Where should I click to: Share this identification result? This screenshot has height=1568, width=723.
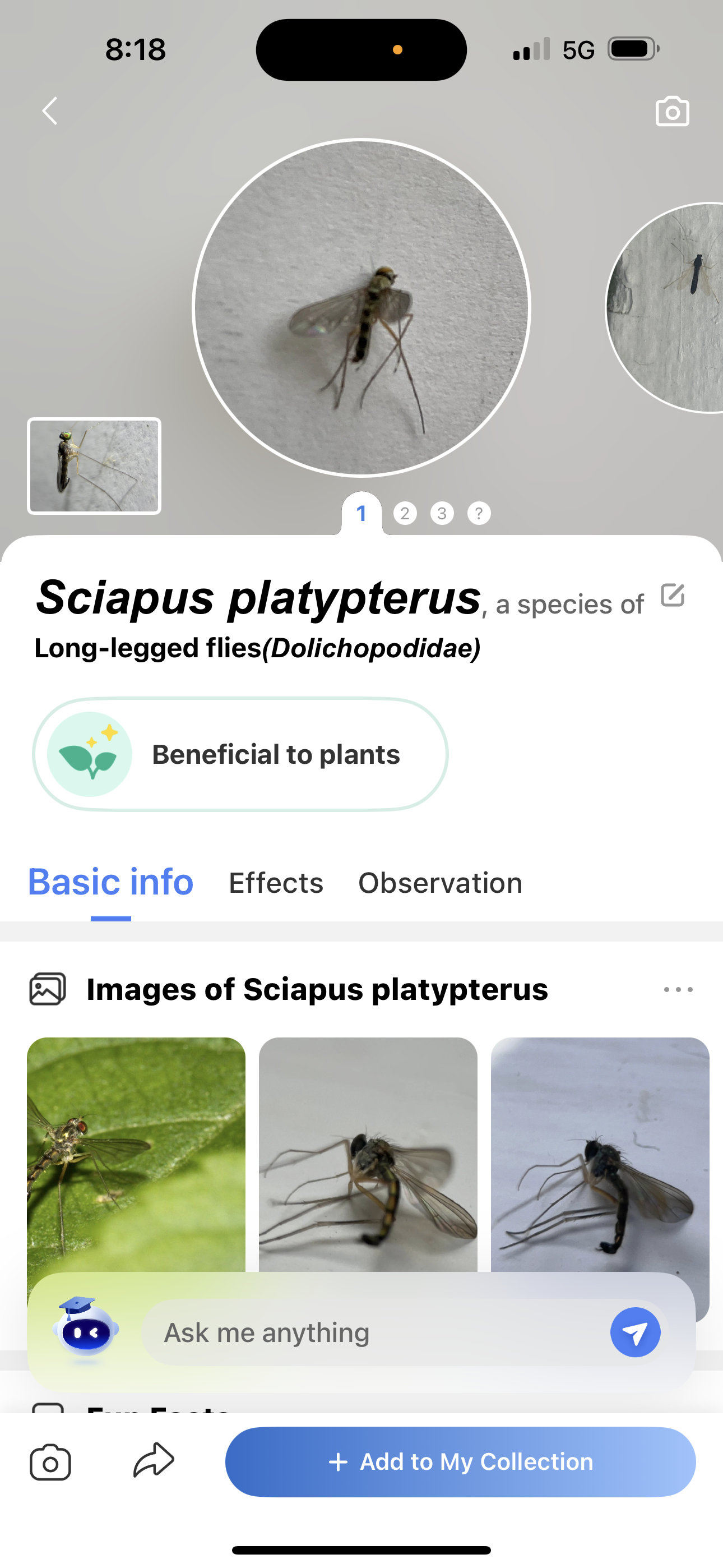(x=154, y=1460)
